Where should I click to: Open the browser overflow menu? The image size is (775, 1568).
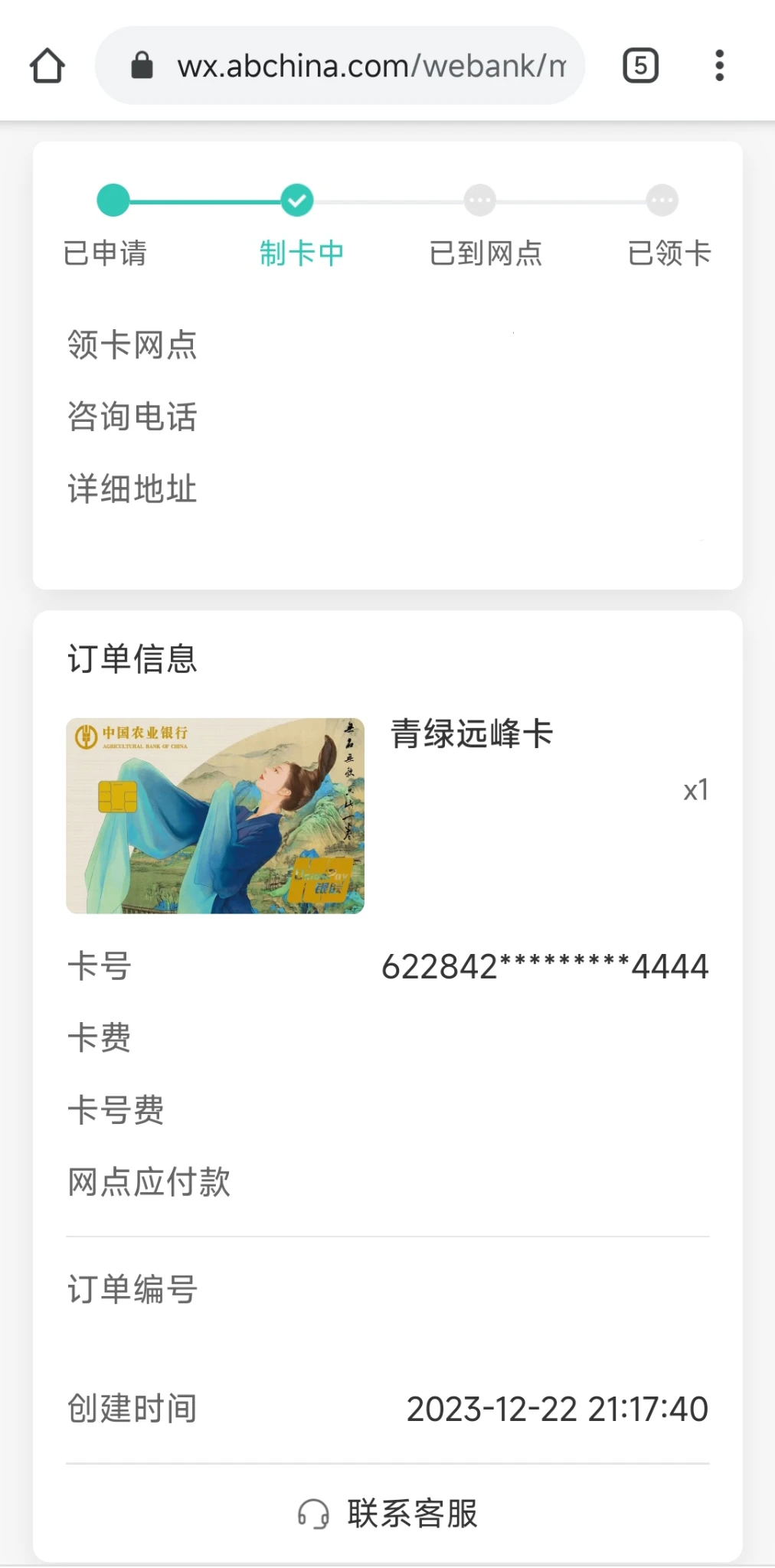click(719, 66)
